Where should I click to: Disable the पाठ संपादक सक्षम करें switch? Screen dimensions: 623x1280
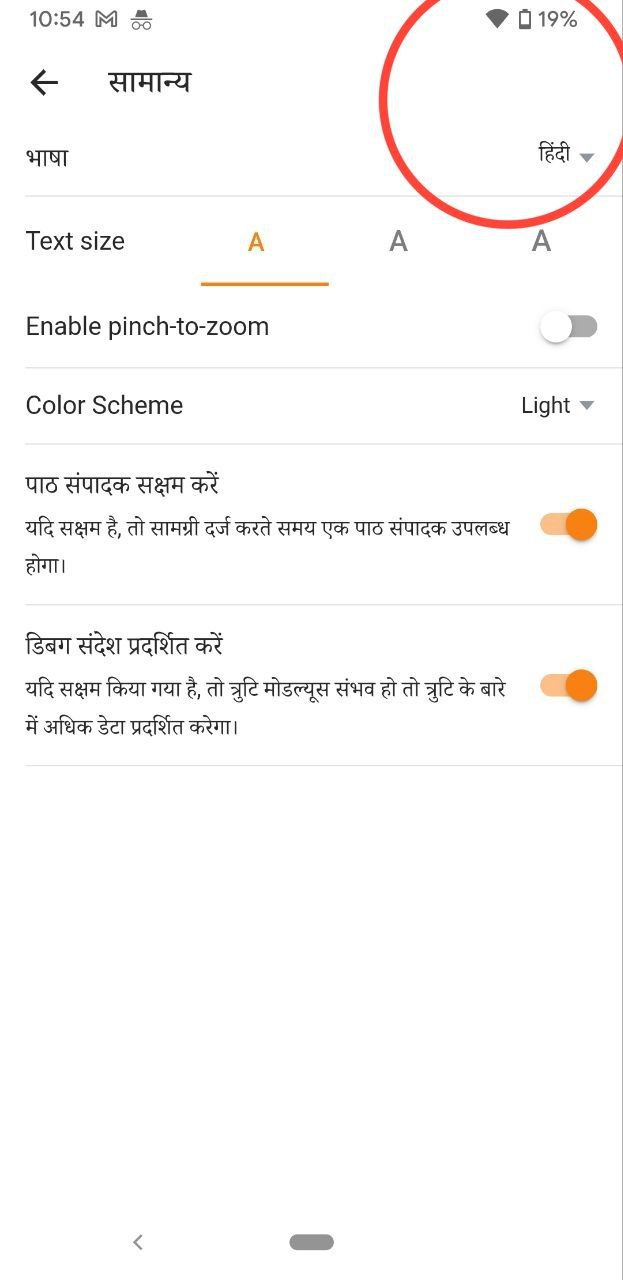[x=569, y=524]
